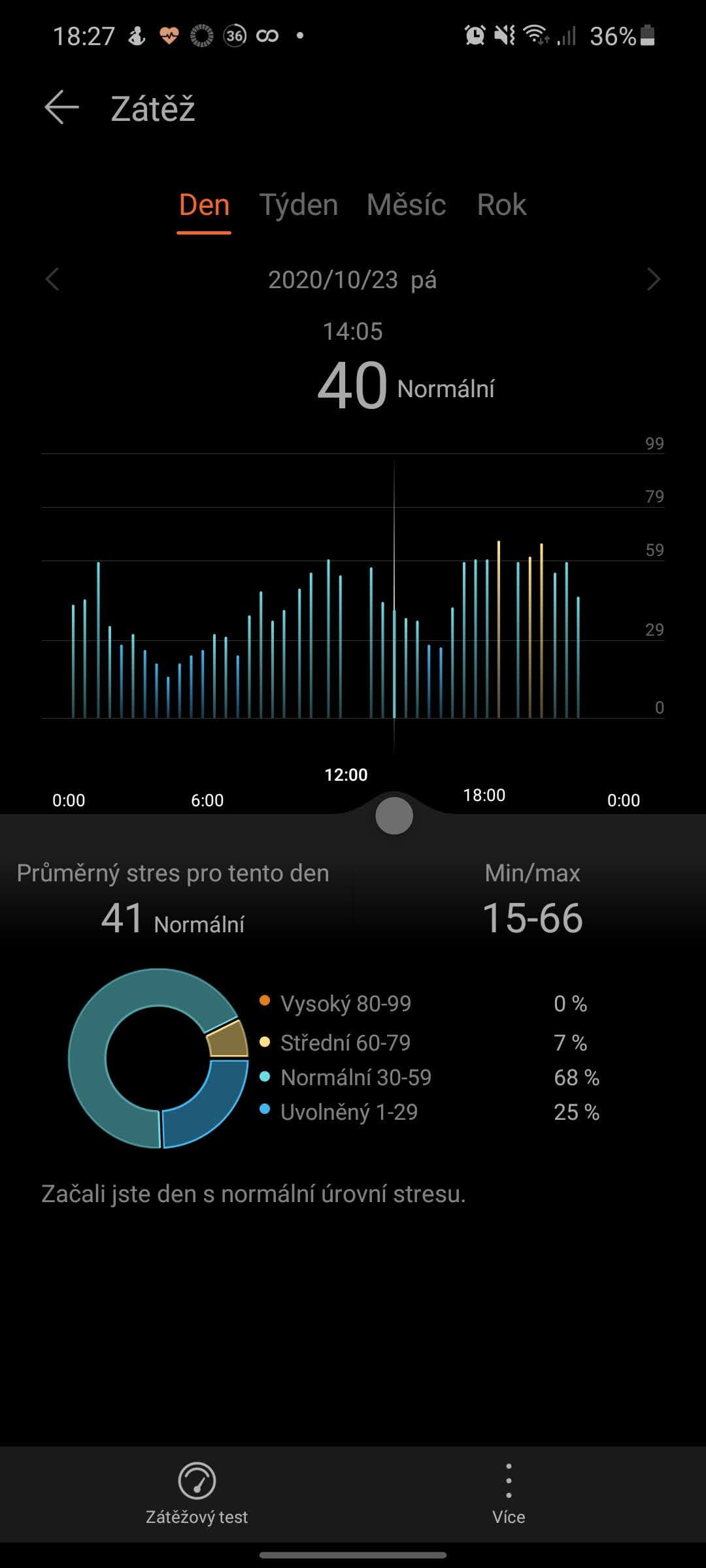Tap the gray timeline handle under chart
The width and height of the screenshot is (706, 1568).
394,815
